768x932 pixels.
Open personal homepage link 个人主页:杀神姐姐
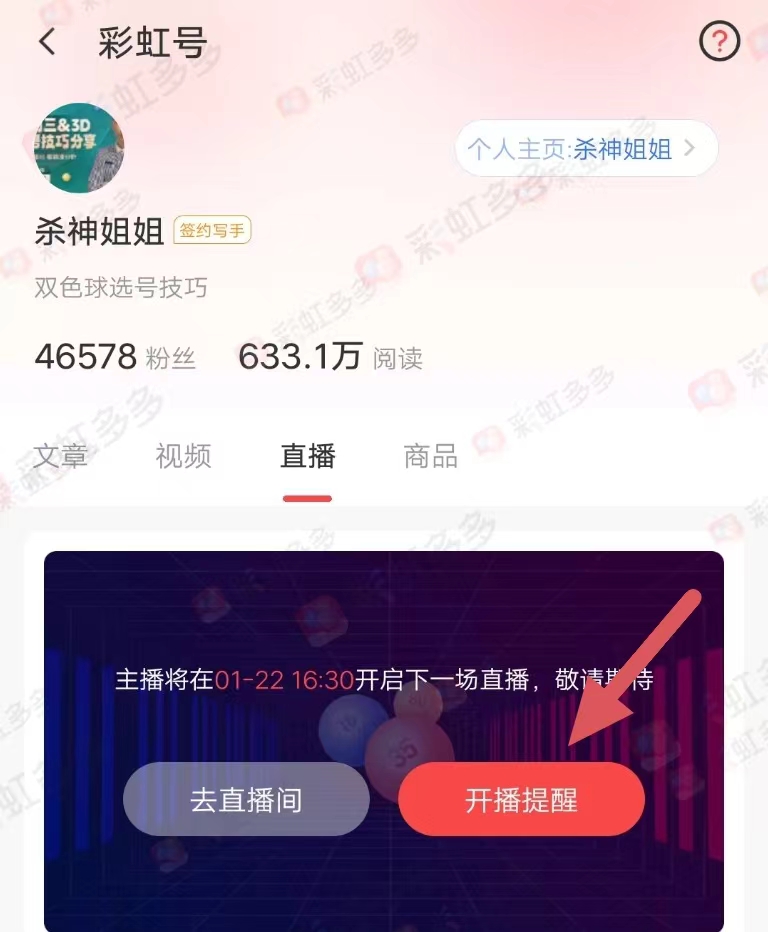(586, 149)
